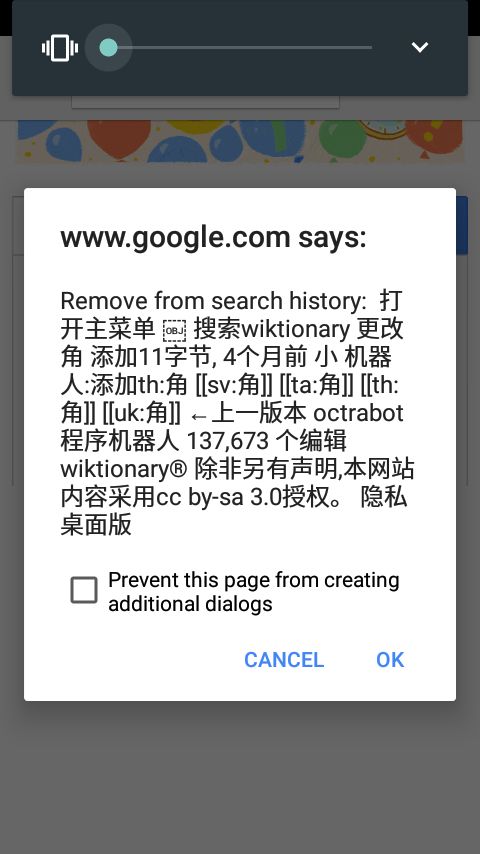Screen dimensions: 480x854
Task: Tap the volume slider track
Action: tap(240, 47)
